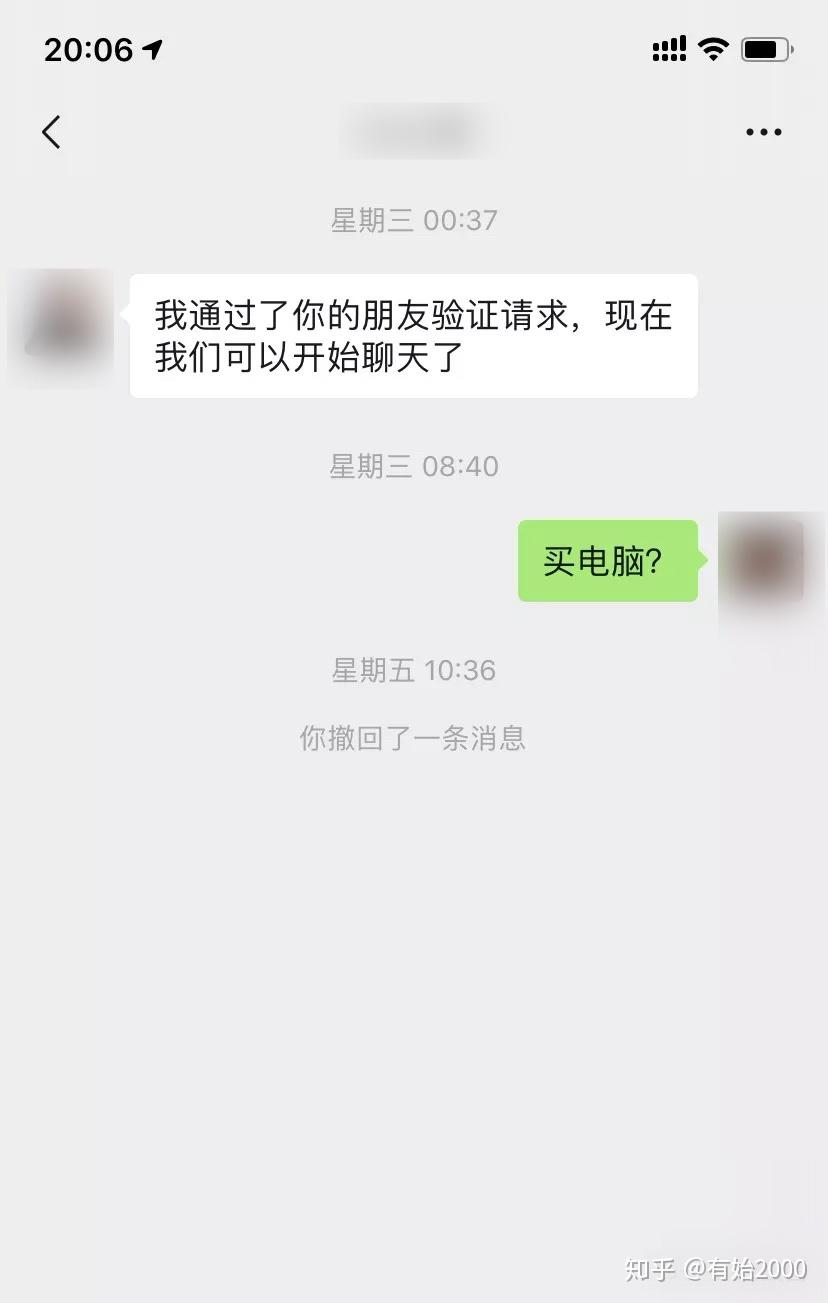Viewport: 828px width, 1303px height.
Task: Open the three-dot chat info menu
Action: coord(764,132)
